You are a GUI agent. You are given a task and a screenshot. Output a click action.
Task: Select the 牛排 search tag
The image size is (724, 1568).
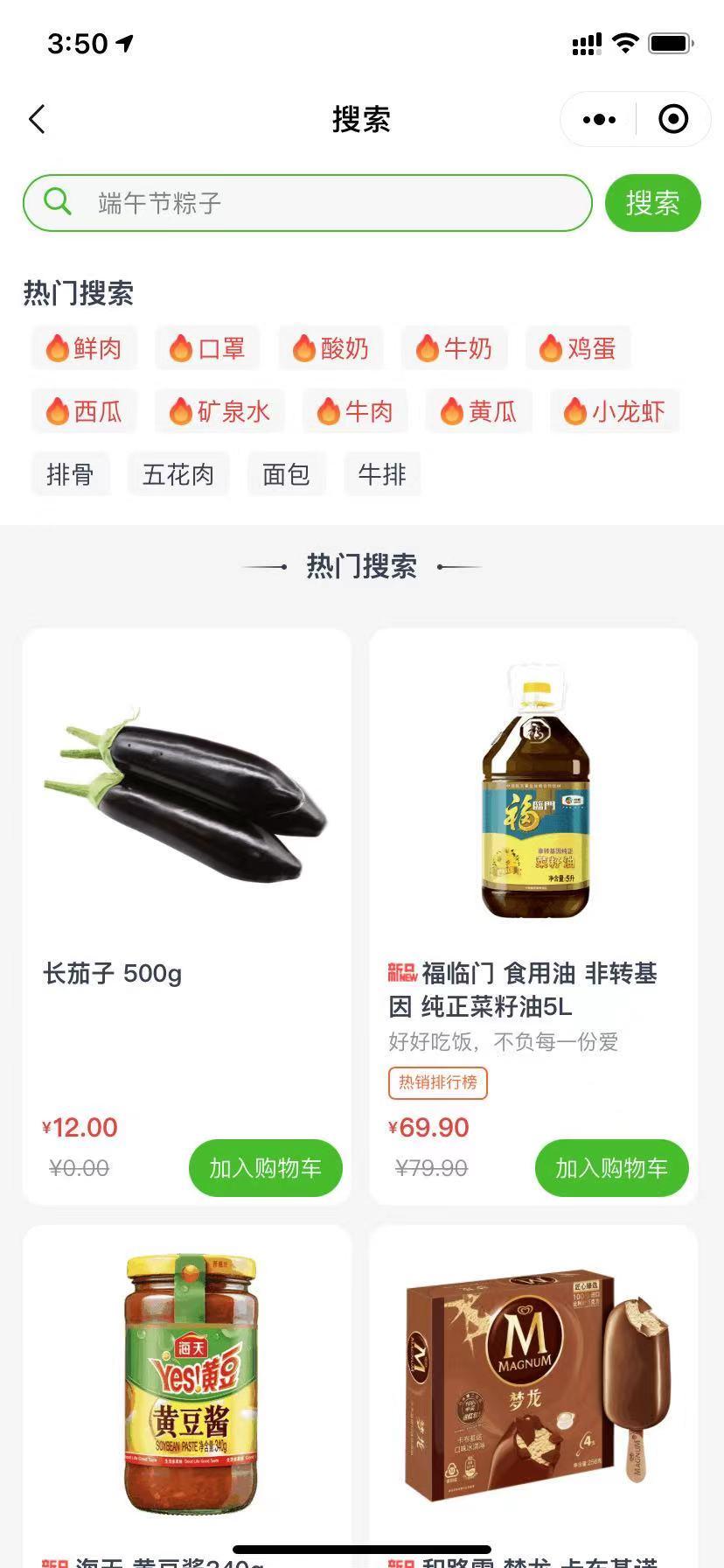(x=382, y=474)
